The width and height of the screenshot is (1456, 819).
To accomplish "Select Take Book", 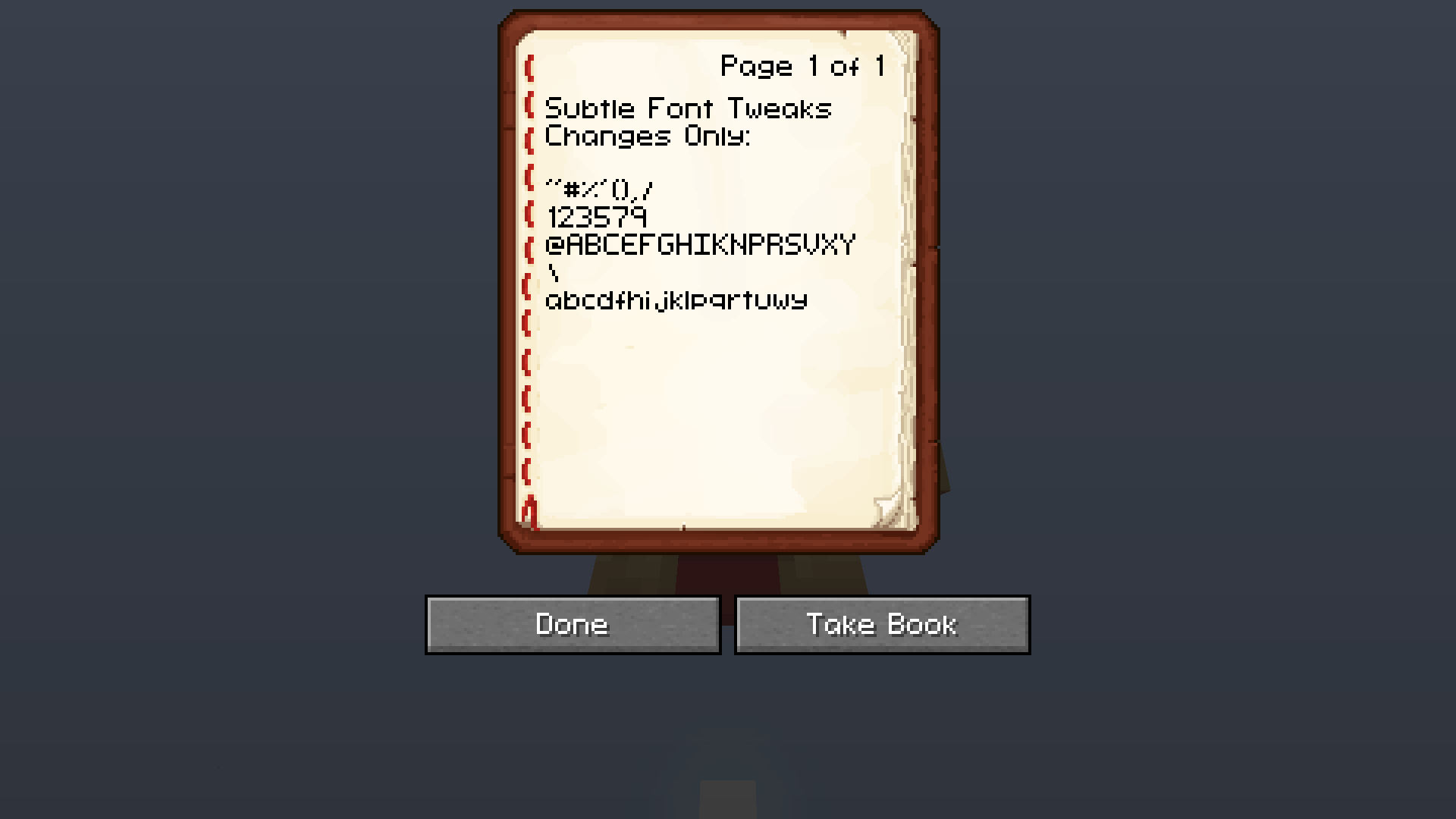I will pyautogui.click(x=882, y=624).
